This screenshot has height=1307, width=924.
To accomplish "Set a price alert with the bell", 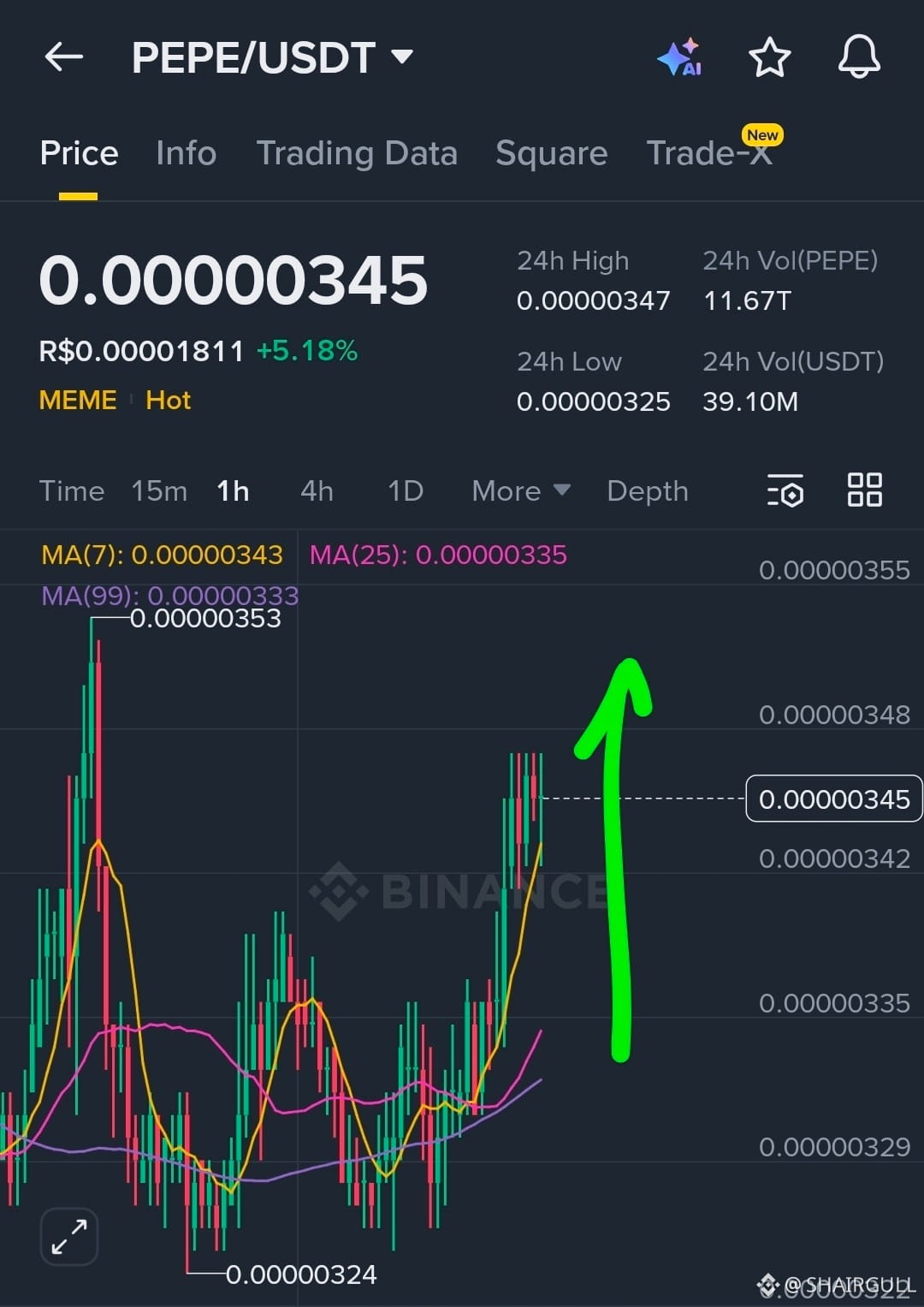I will click(x=859, y=57).
